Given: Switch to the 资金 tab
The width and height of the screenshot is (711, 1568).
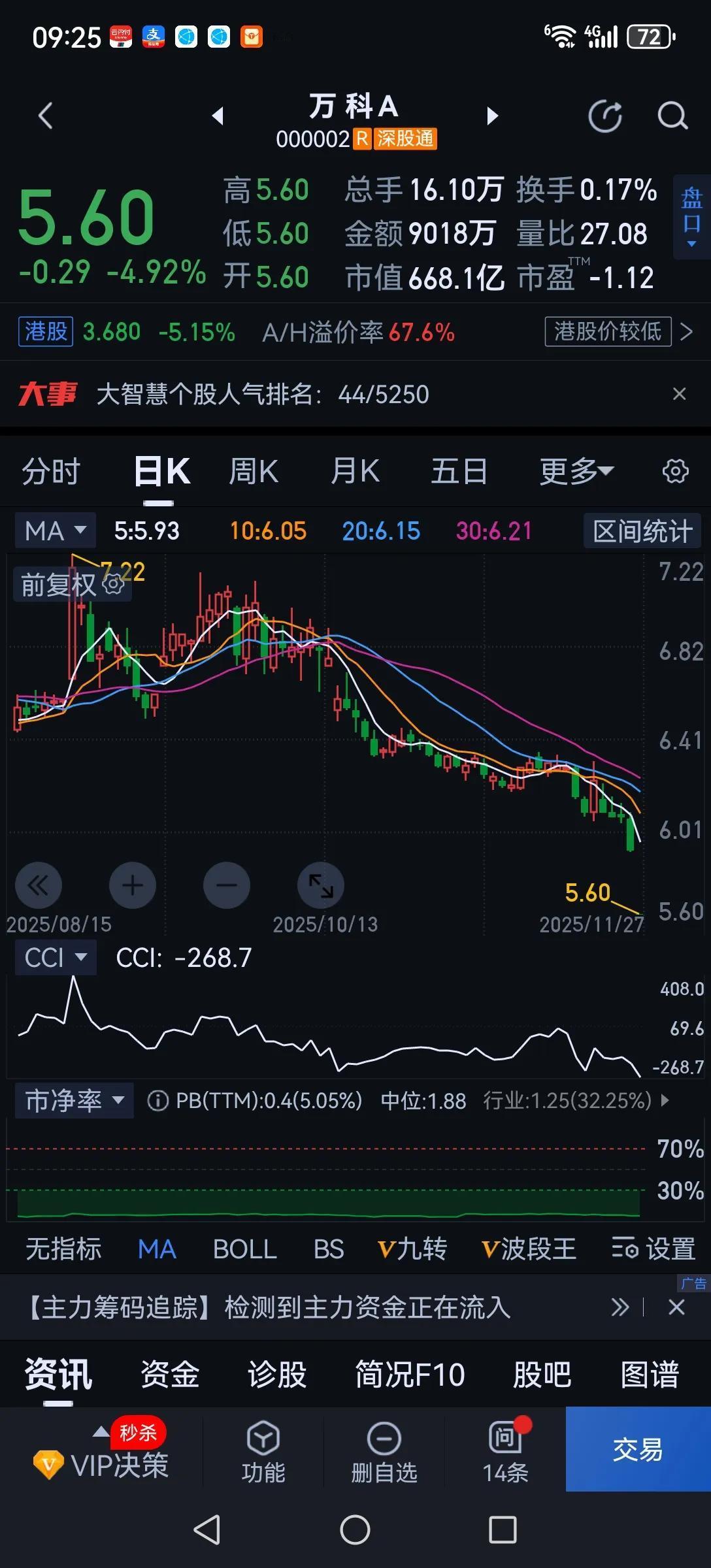Looking at the screenshot, I should click(x=169, y=1374).
